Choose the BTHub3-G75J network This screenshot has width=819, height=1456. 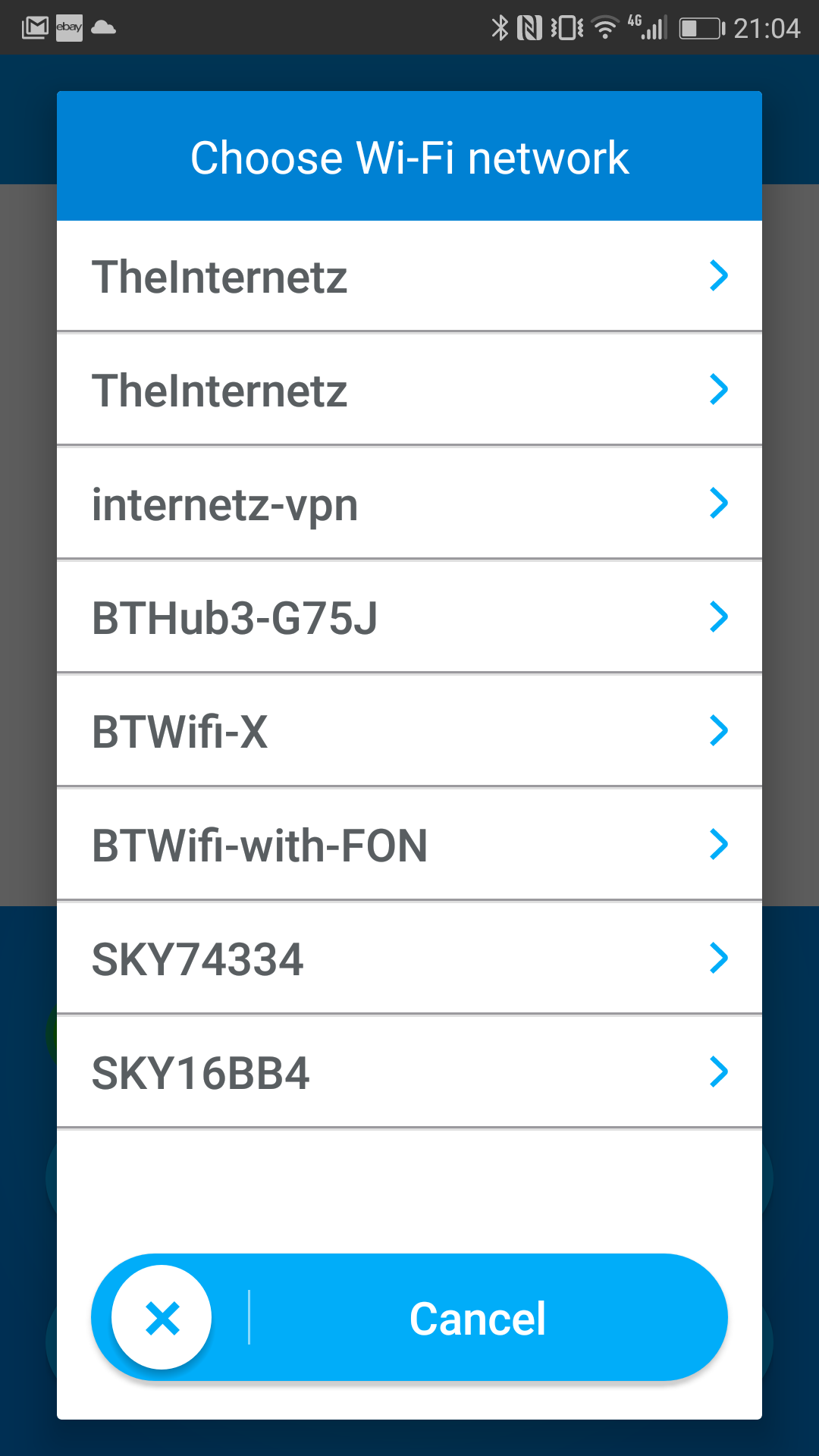click(x=409, y=617)
